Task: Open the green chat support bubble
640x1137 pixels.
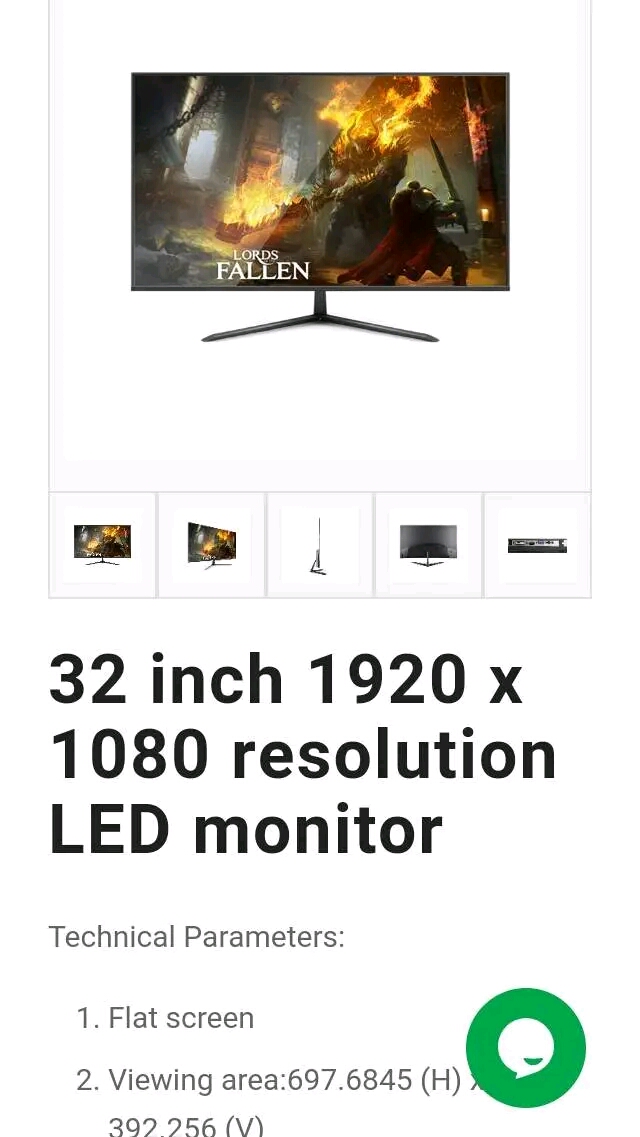Action: click(526, 1047)
